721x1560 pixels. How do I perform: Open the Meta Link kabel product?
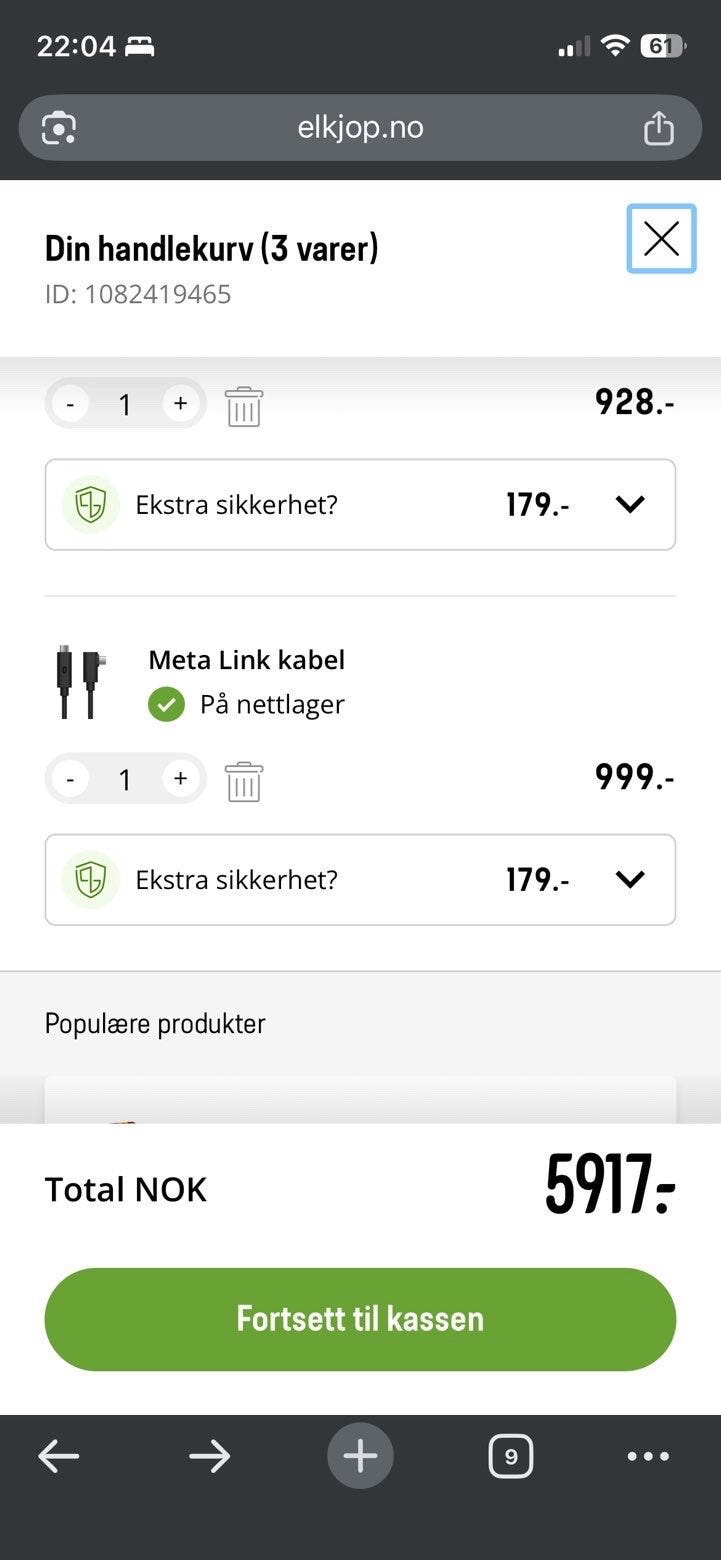246,660
